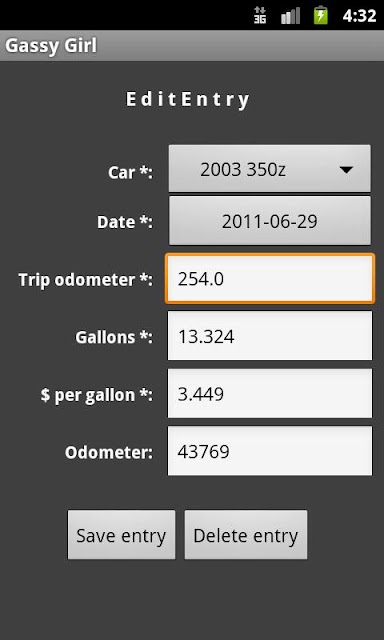This screenshot has height=640, width=384.
Task: Select the Odometer field showing 43769
Action: tap(270, 451)
